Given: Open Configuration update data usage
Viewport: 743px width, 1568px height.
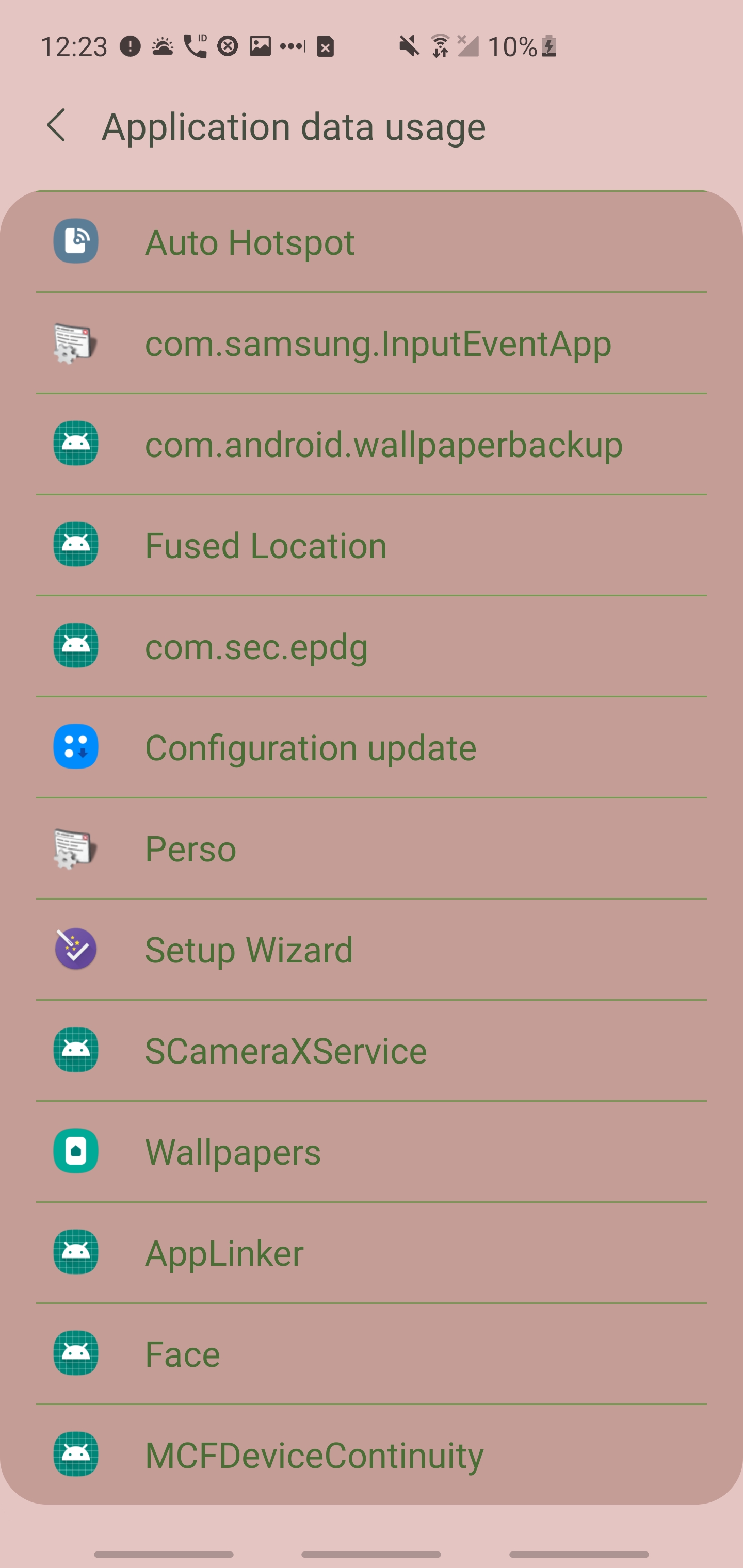Looking at the screenshot, I should (372, 747).
